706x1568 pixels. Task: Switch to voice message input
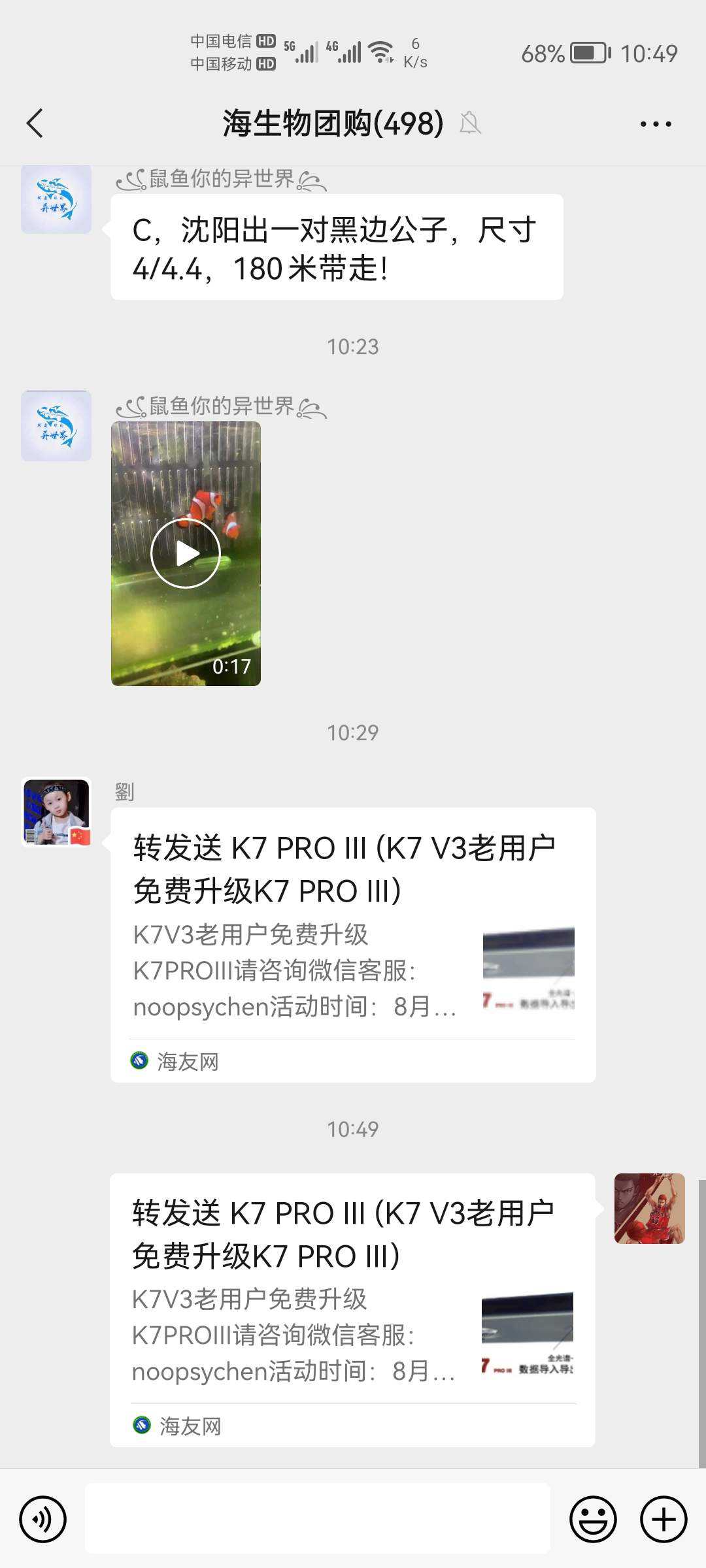coord(43,1518)
